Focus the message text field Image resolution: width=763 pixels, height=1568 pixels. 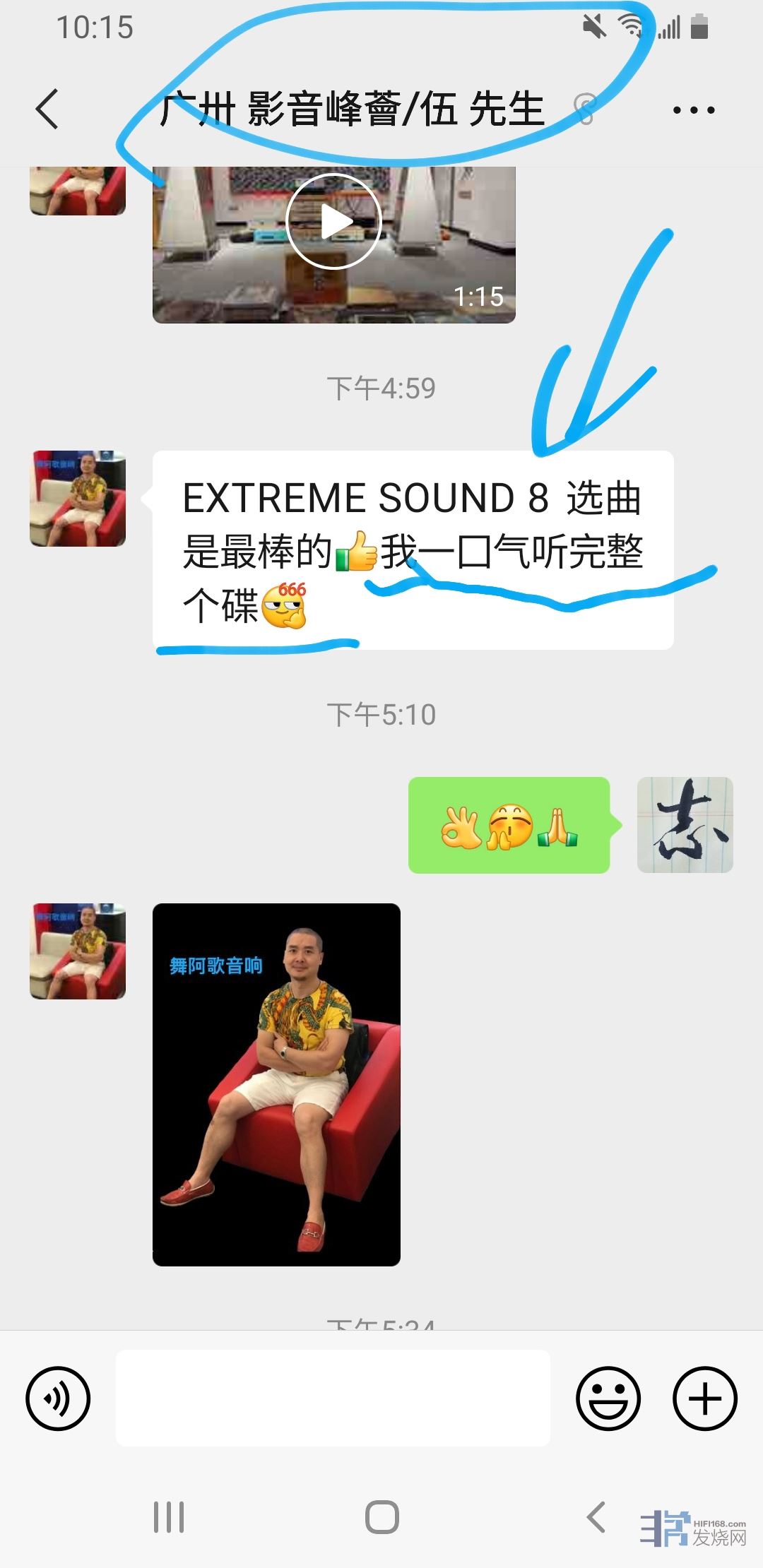coord(333,1398)
